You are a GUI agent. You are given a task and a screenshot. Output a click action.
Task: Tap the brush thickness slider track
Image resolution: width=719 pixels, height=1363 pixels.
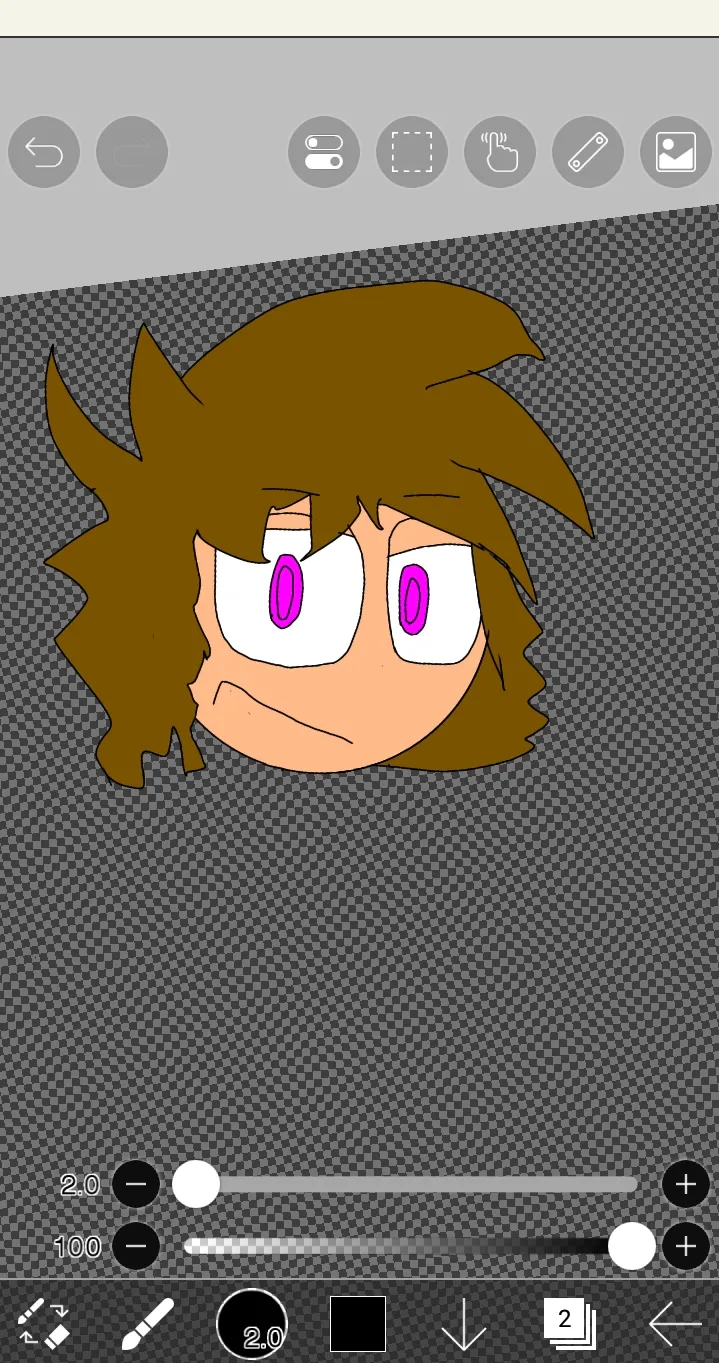[x=410, y=1185]
